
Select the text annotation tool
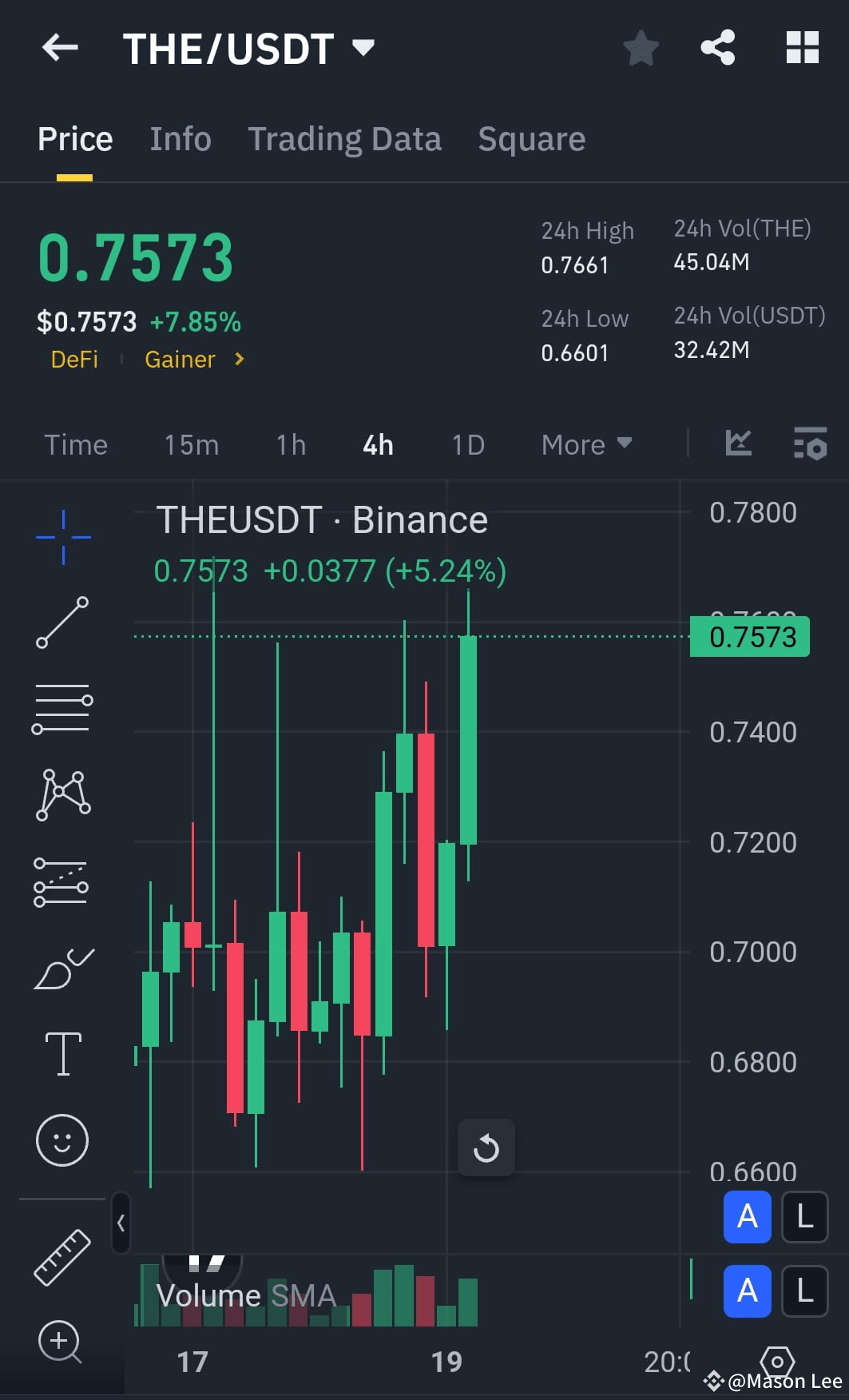point(62,1053)
